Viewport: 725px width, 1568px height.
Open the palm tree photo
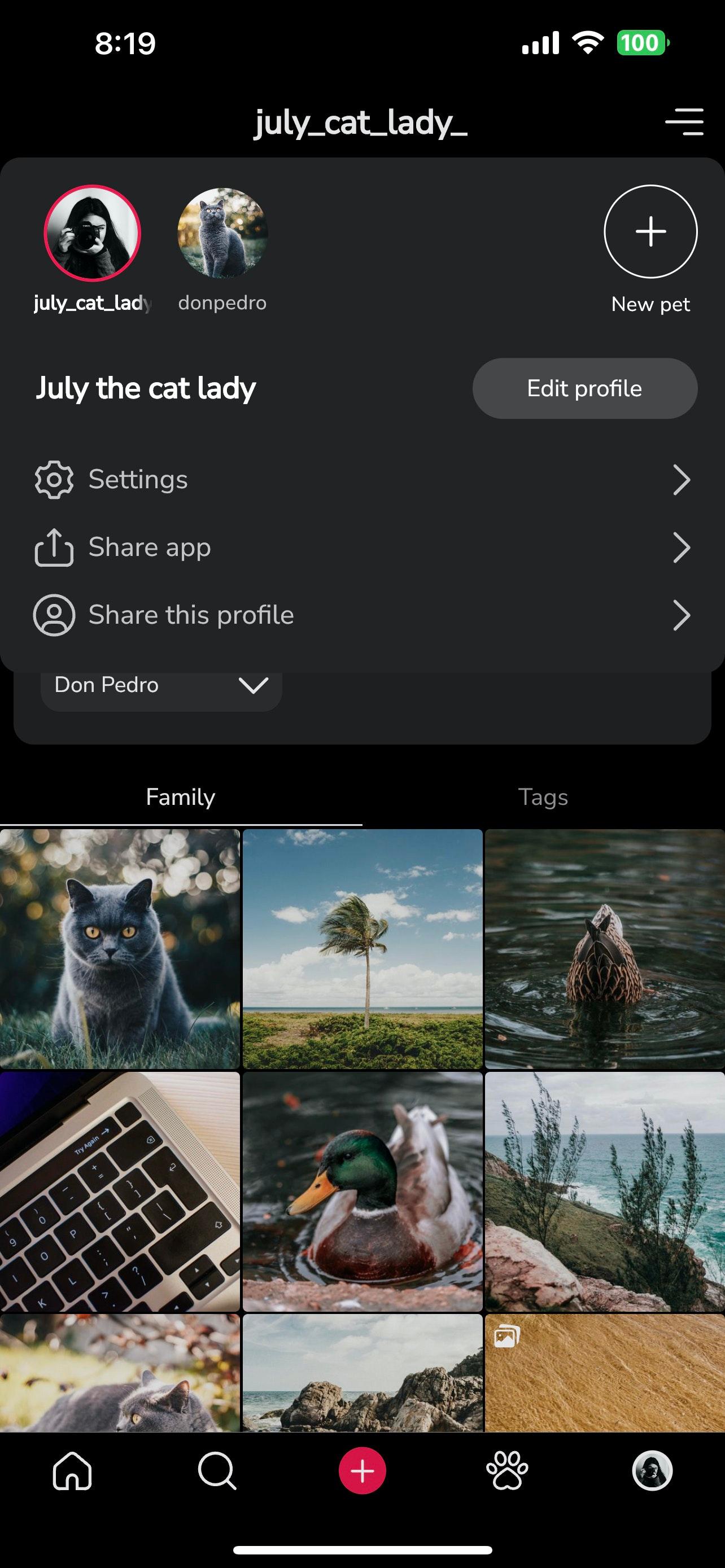tap(362, 948)
